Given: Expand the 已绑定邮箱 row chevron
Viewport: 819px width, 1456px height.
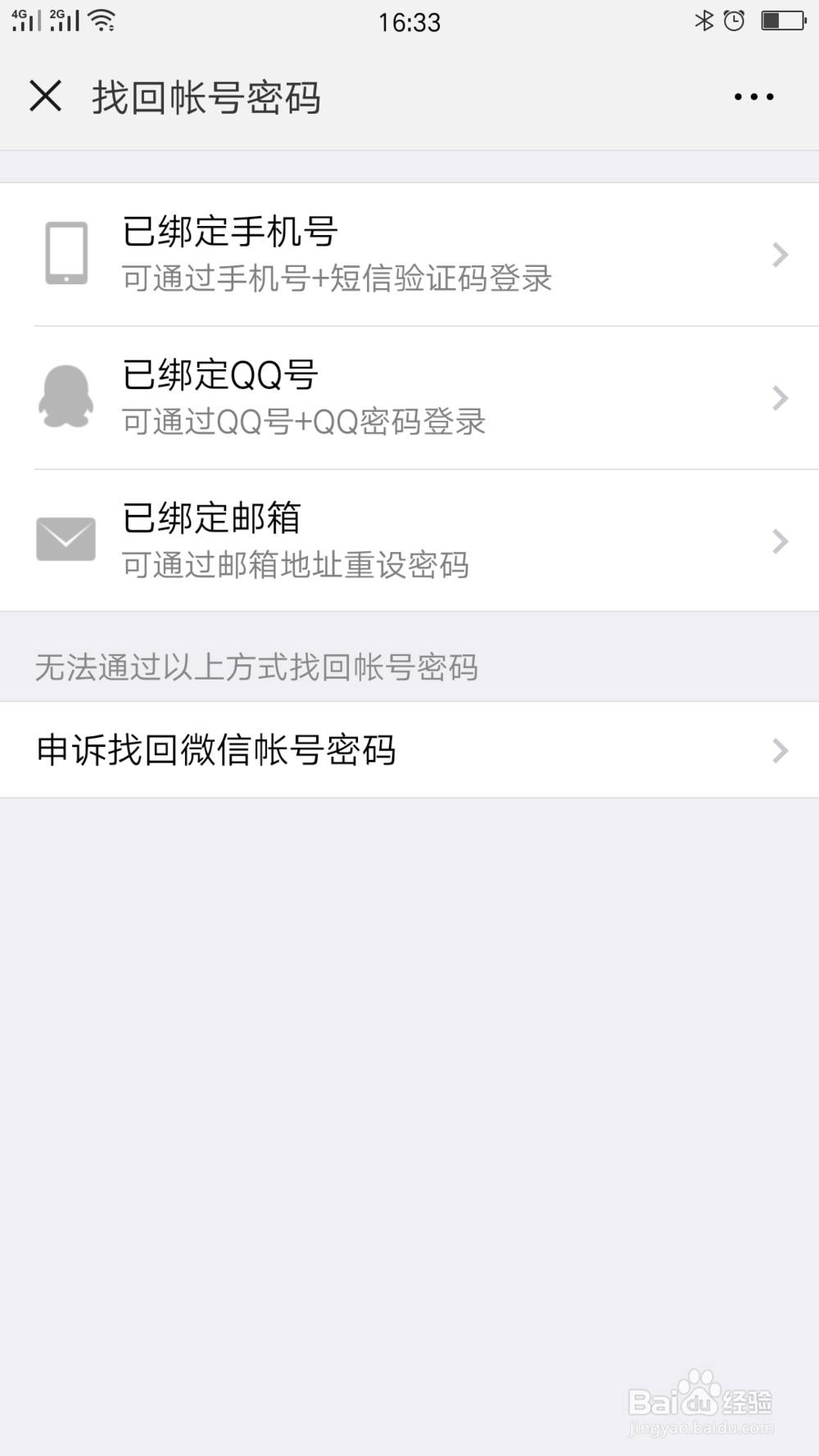Looking at the screenshot, I should 778,540.
